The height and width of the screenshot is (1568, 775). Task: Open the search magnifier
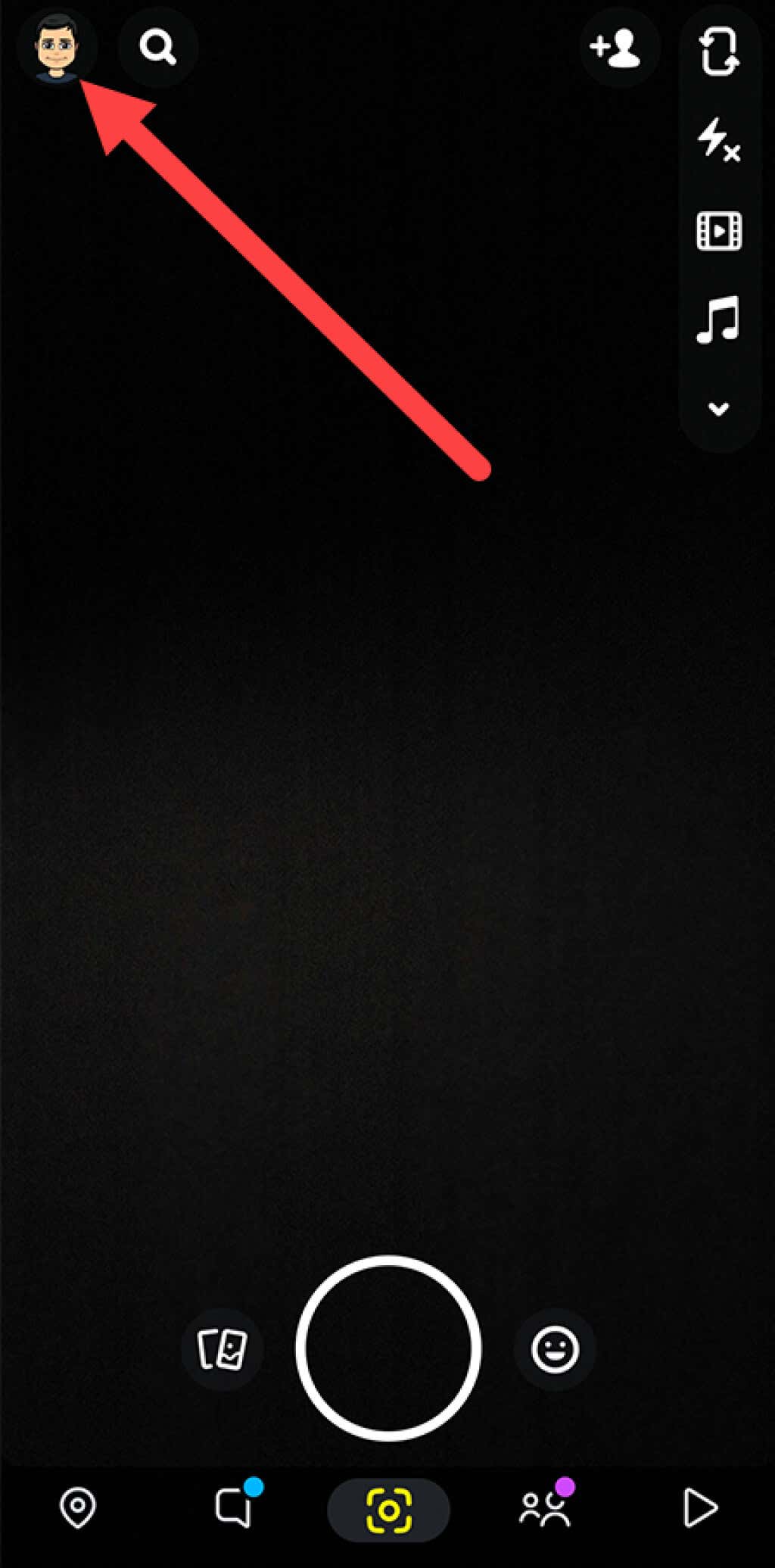click(x=157, y=47)
